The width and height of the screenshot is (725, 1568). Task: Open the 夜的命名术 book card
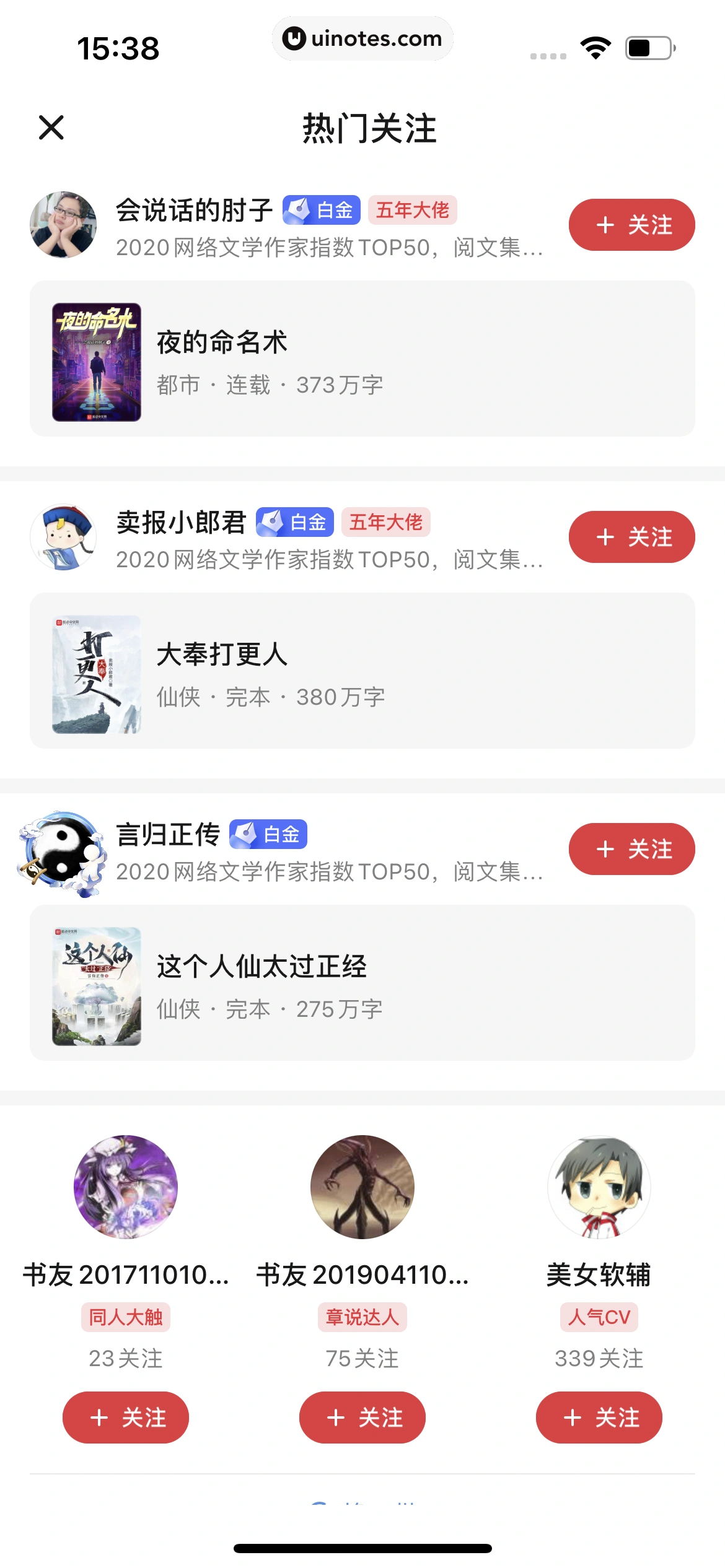click(362, 359)
